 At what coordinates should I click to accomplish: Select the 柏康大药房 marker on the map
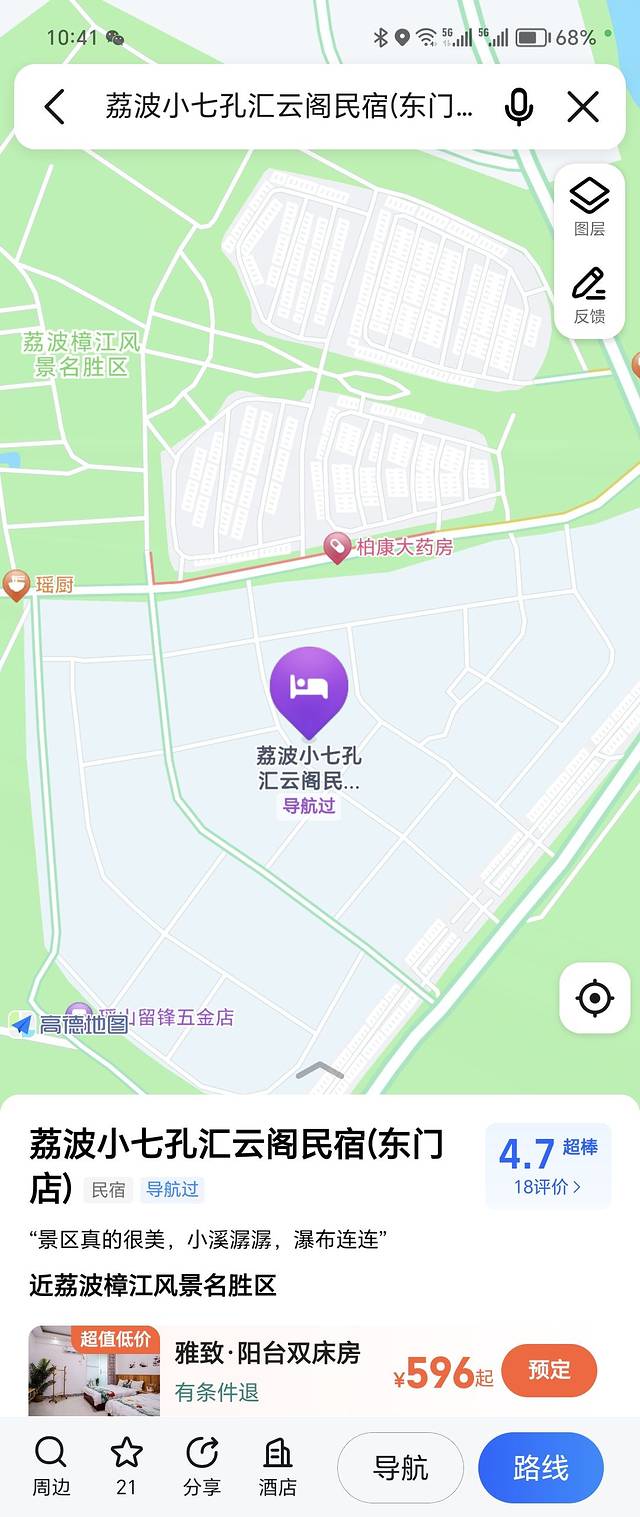click(338, 547)
